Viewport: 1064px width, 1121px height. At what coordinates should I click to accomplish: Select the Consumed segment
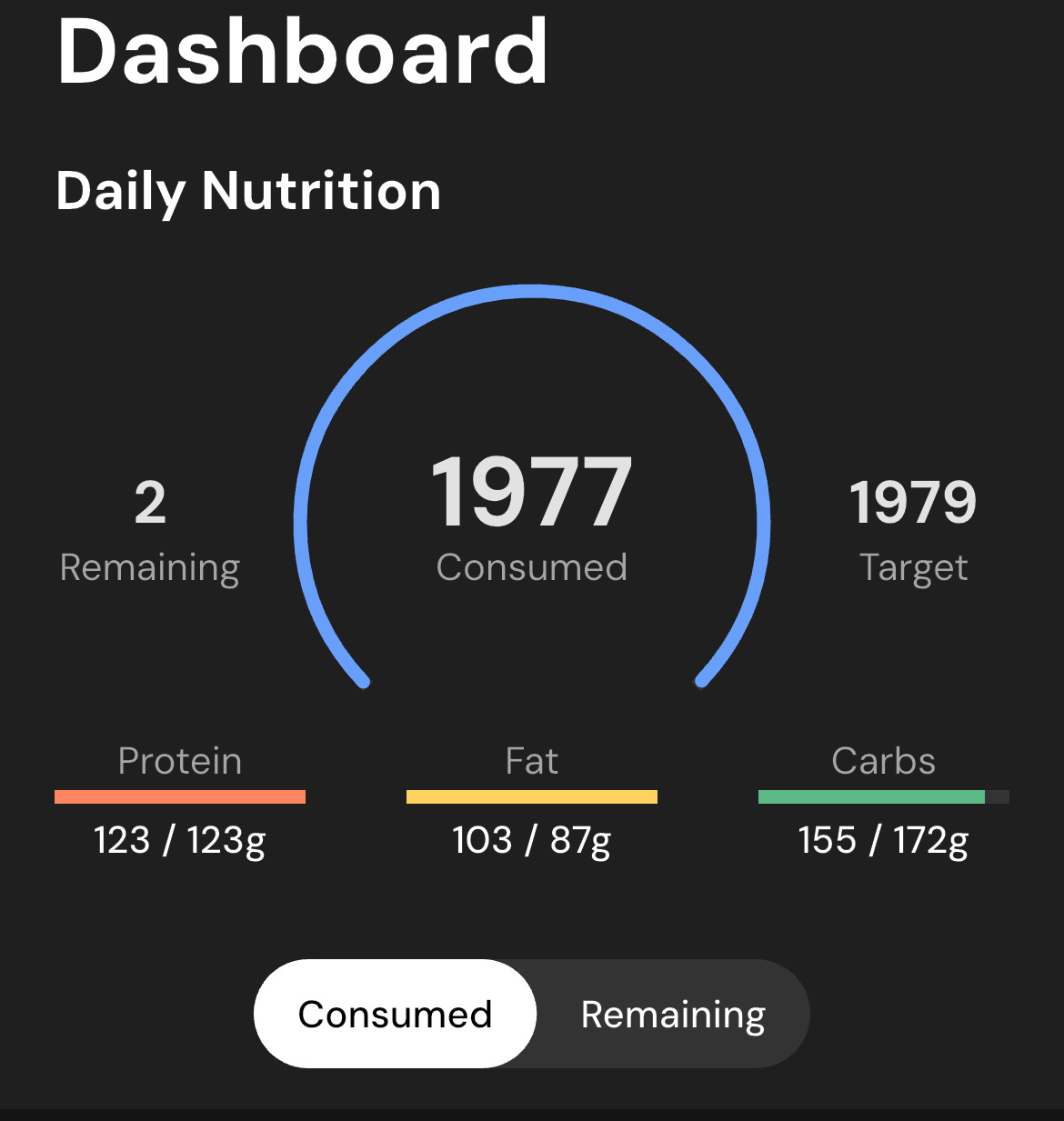[396, 1015]
